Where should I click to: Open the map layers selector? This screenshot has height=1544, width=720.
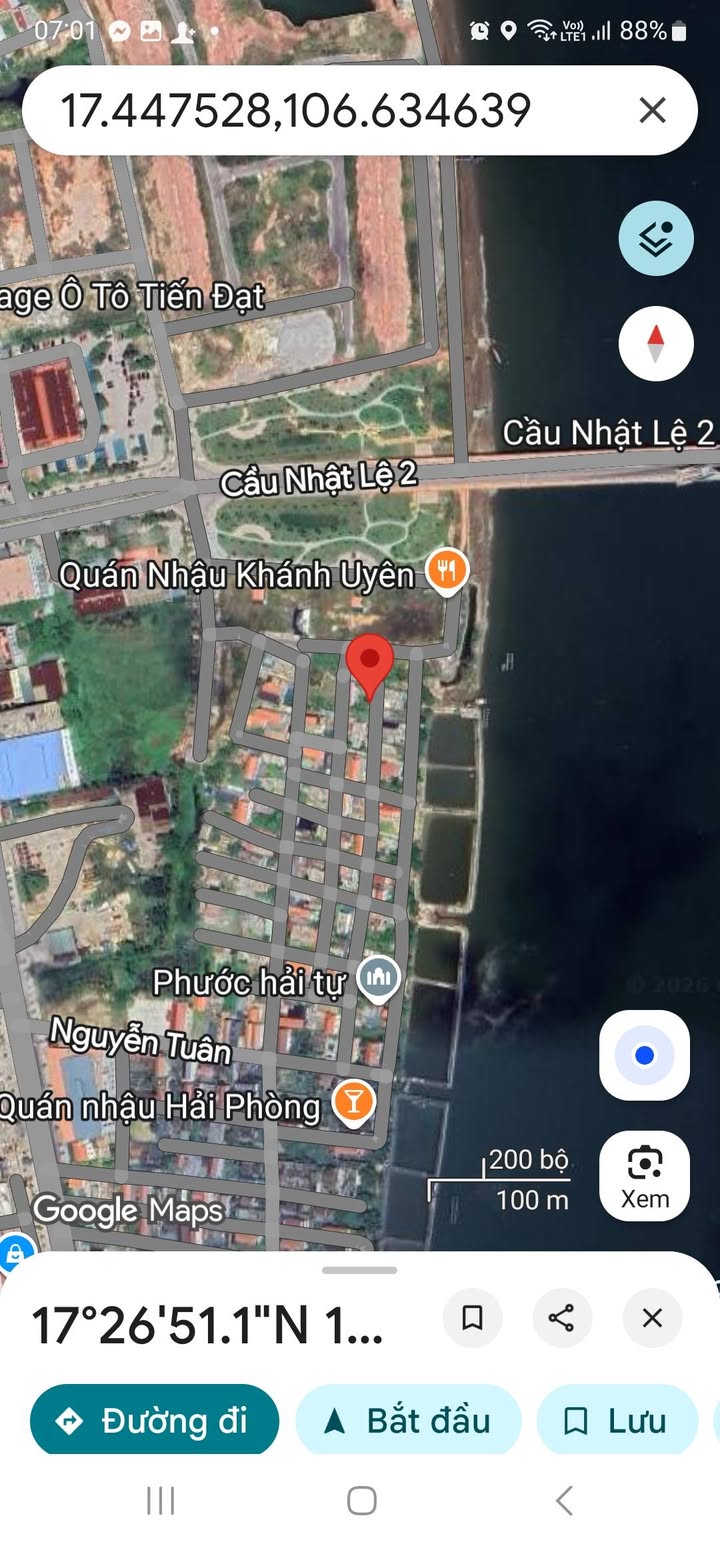click(x=656, y=238)
